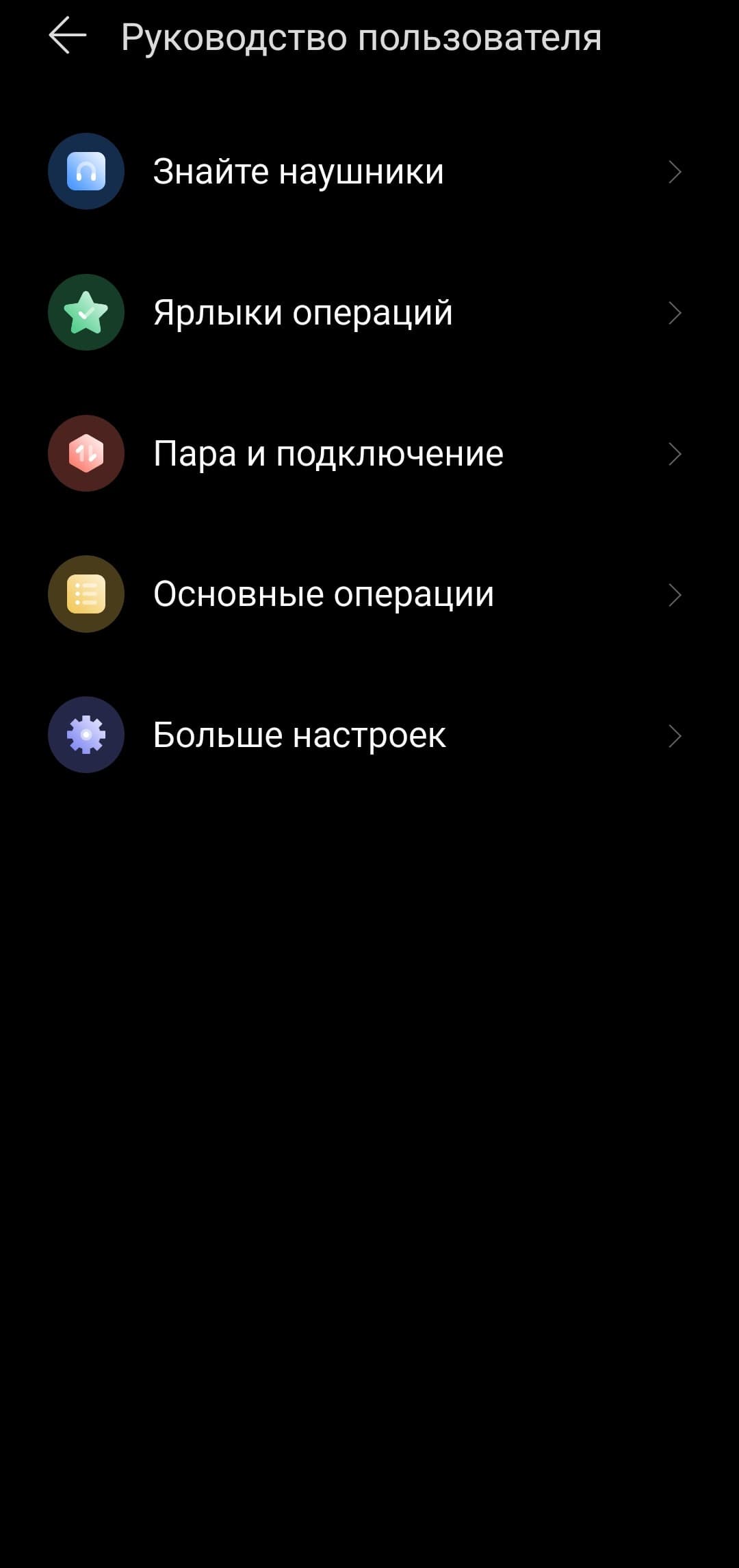
Task: Open Больше настроек
Action: point(300,735)
